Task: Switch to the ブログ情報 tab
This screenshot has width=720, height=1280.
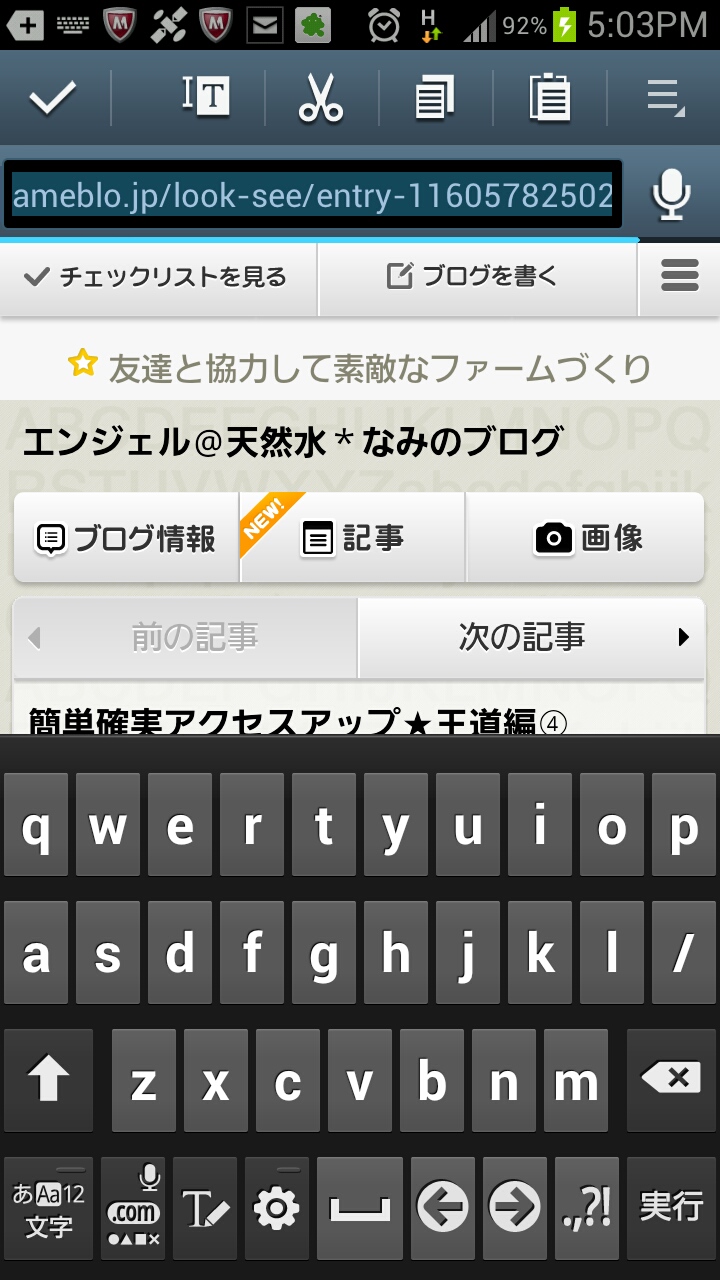Action: pos(126,539)
